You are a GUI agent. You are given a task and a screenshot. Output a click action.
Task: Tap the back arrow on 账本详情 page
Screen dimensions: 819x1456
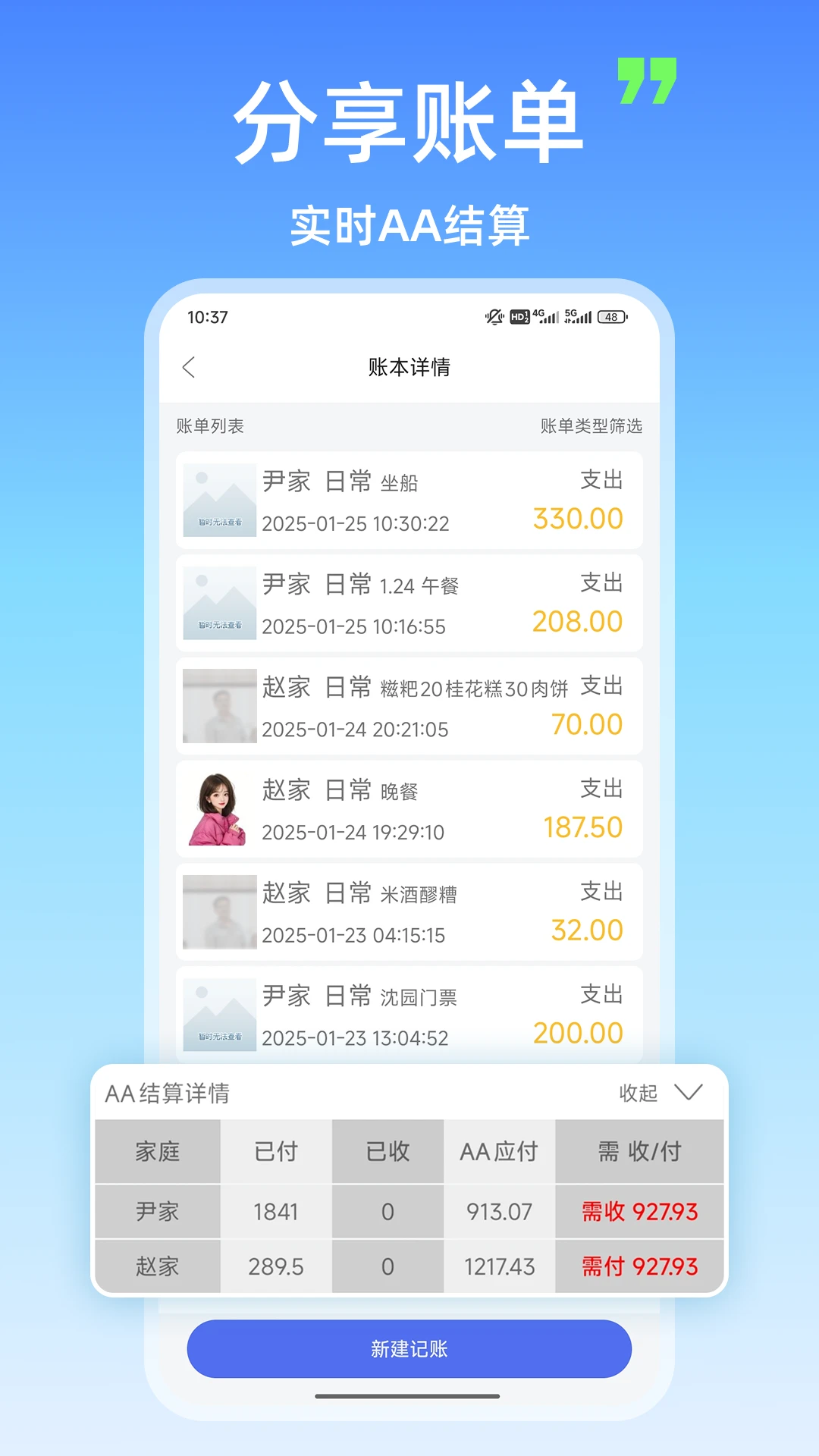coord(188,367)
